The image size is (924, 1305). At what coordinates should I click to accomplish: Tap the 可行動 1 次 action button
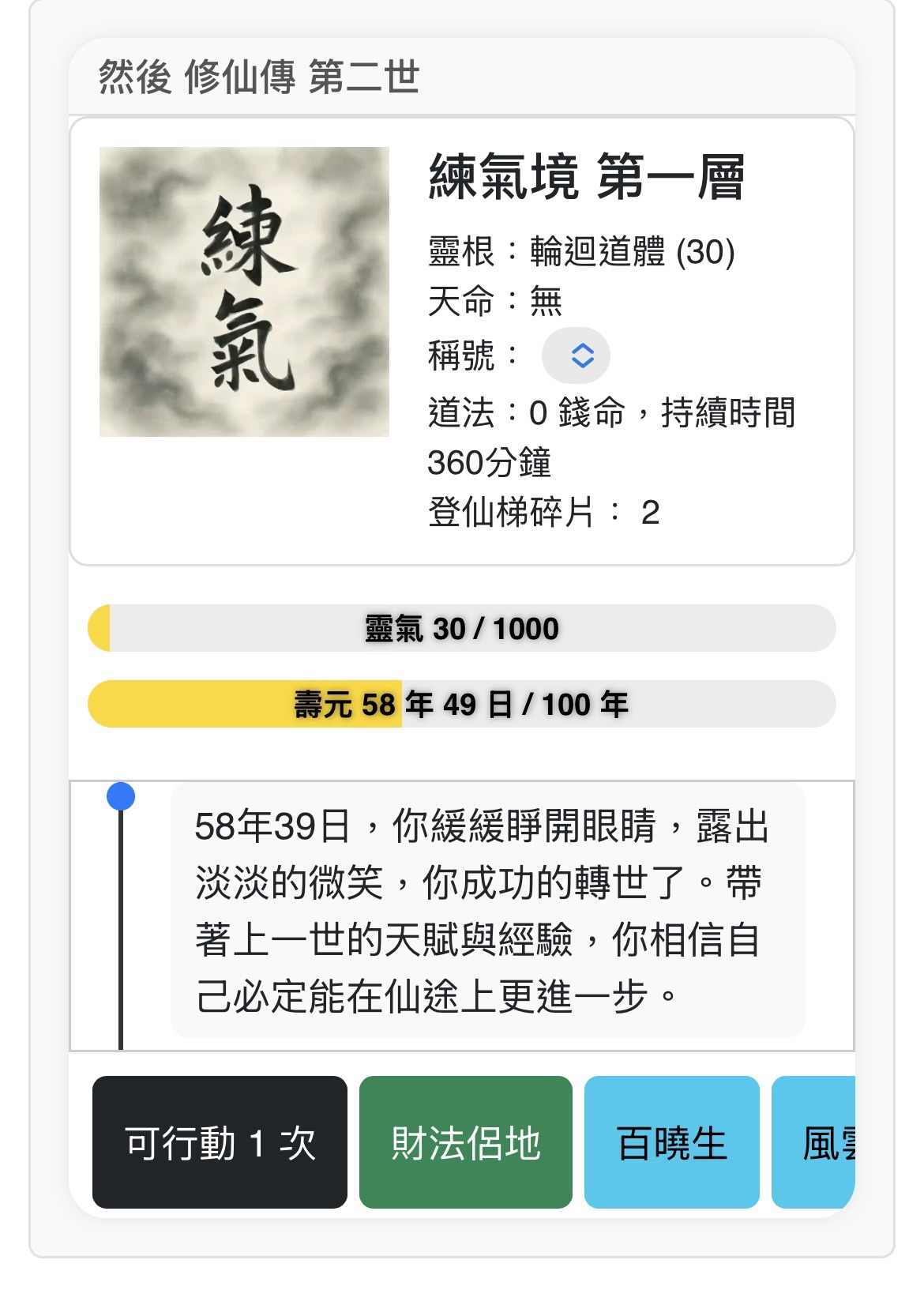click(220, 1142)
